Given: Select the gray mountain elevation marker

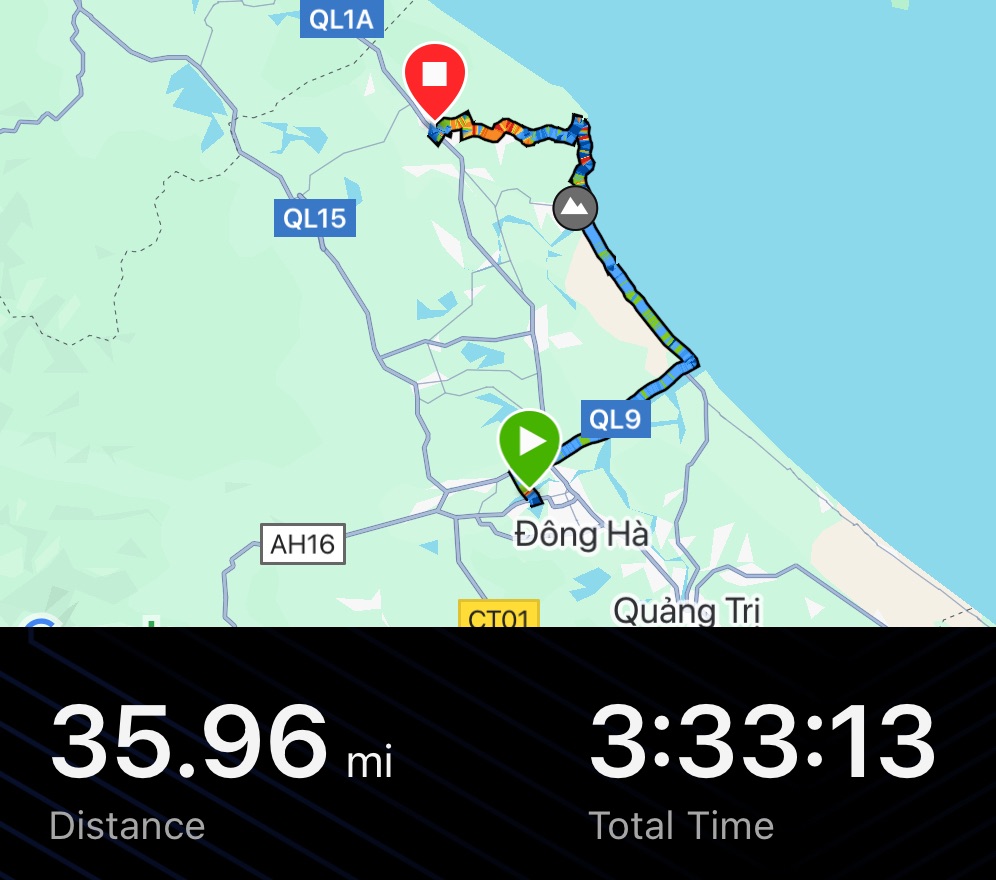Looking at the screenshot, I should [575, 208].
